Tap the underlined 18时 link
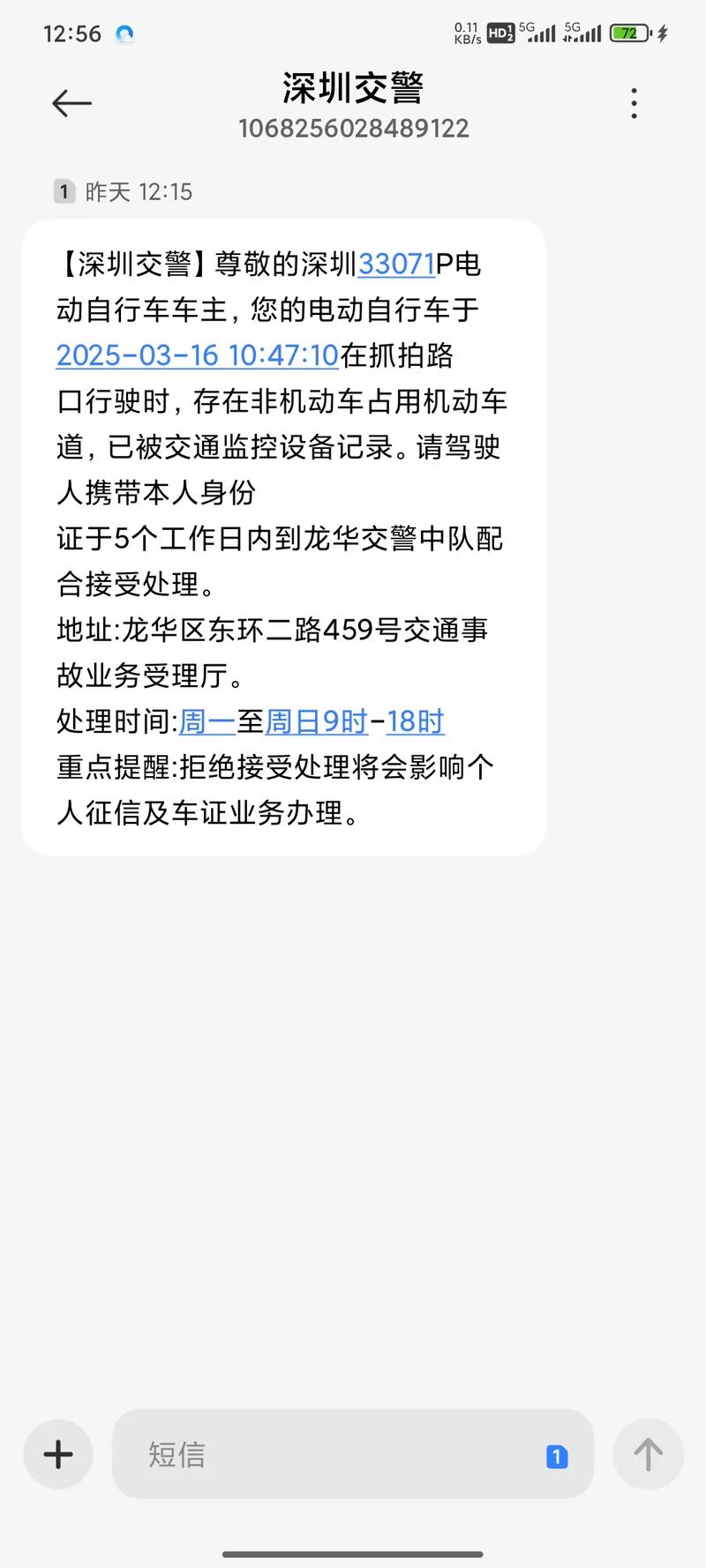This screenshot has height=1568, width=706. point(416,721)
